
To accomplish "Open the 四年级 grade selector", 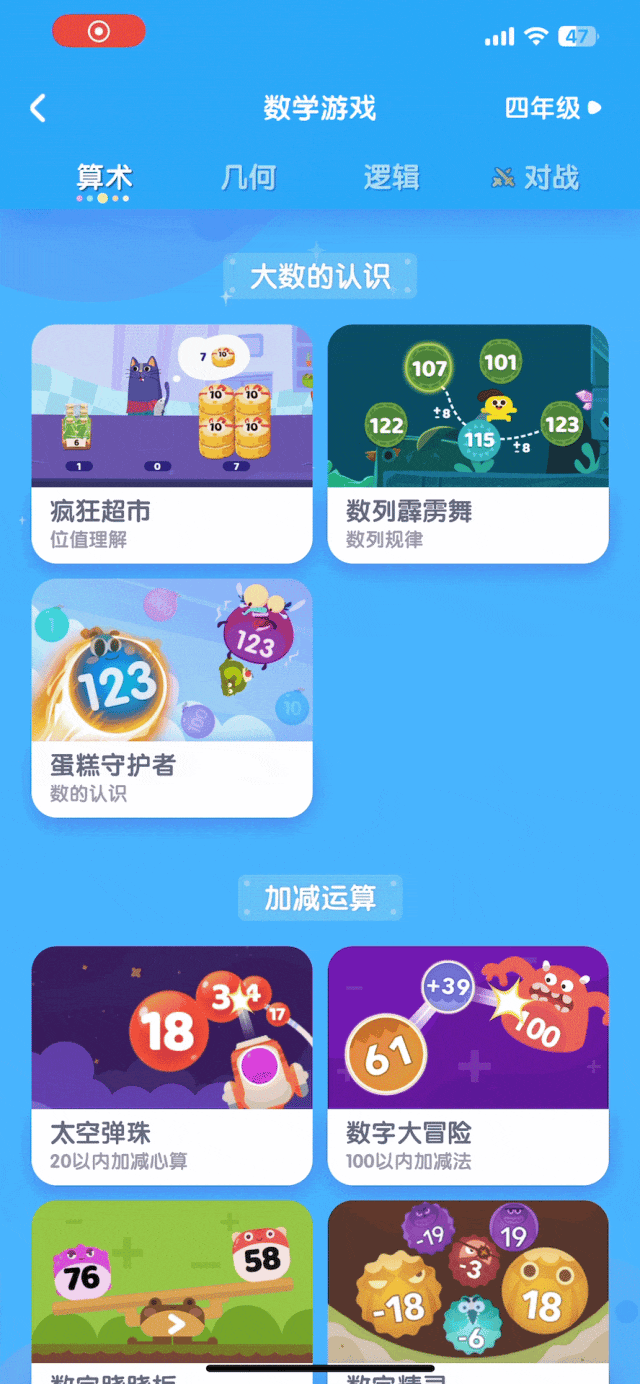I will pos(553,108).
